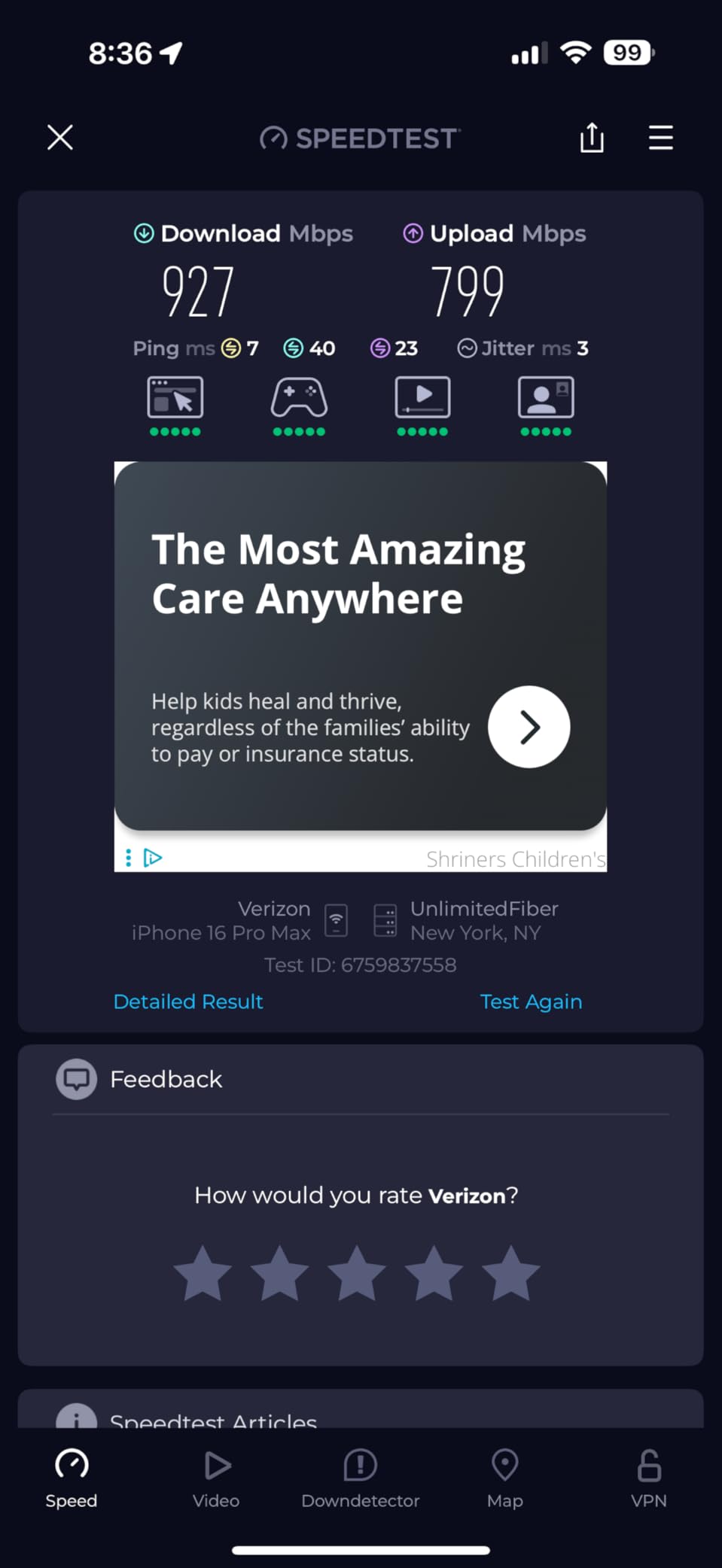Open the Map tab

[504, 1478]
